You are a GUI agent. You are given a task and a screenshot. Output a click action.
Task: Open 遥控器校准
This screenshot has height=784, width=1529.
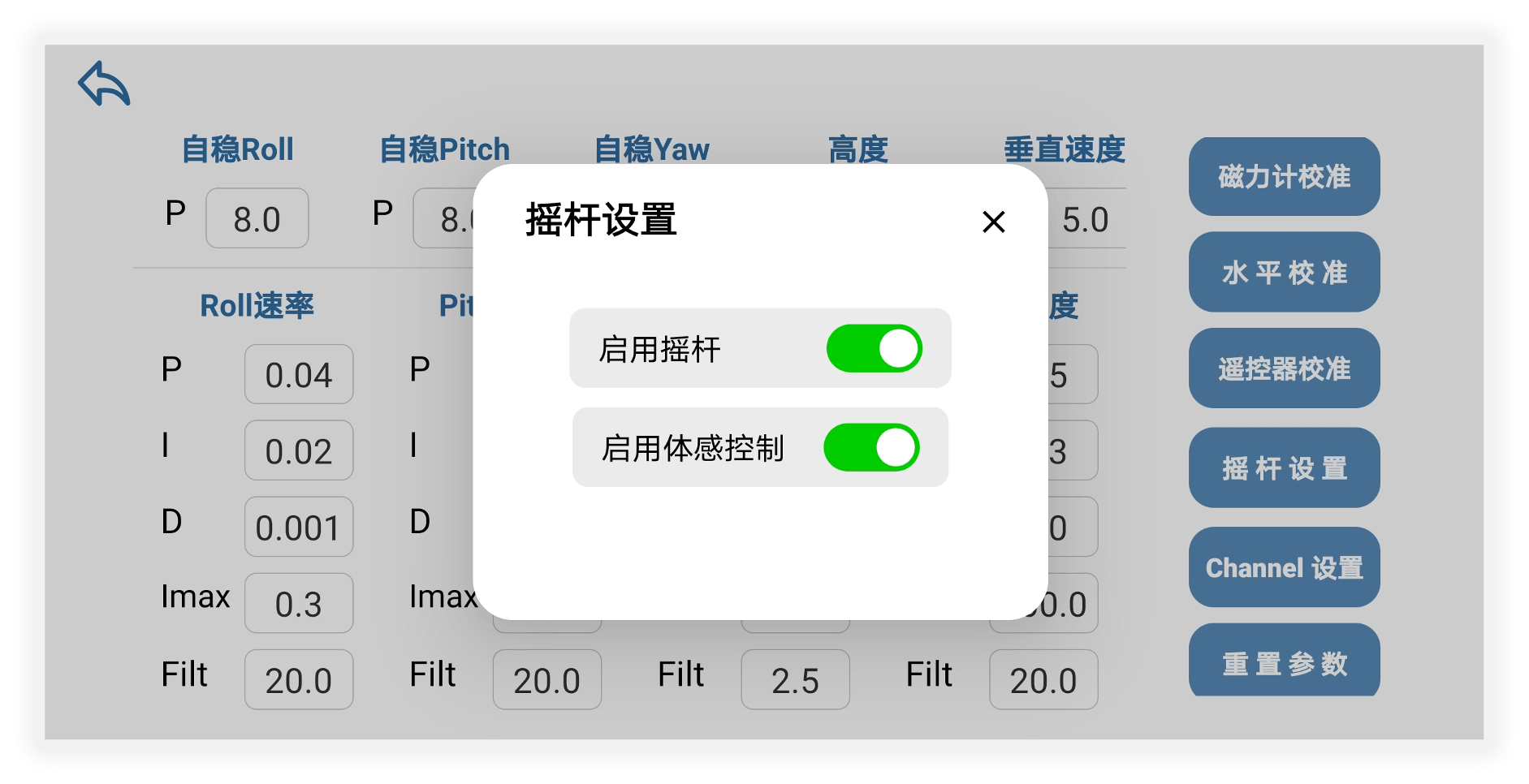[1284, 368]
